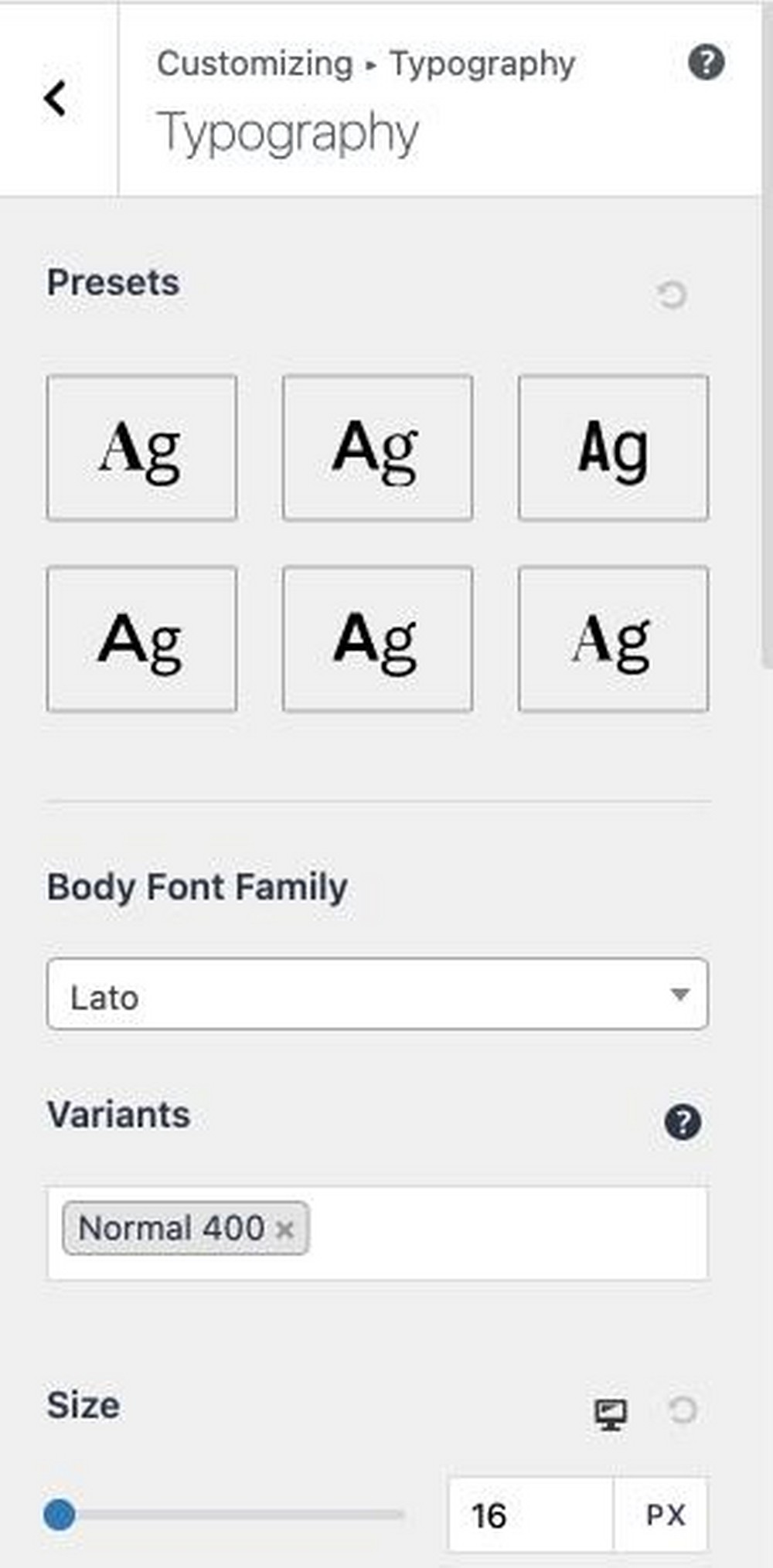Reset the font Size value
773x1568 pixels.
[x=683, y=1410]
